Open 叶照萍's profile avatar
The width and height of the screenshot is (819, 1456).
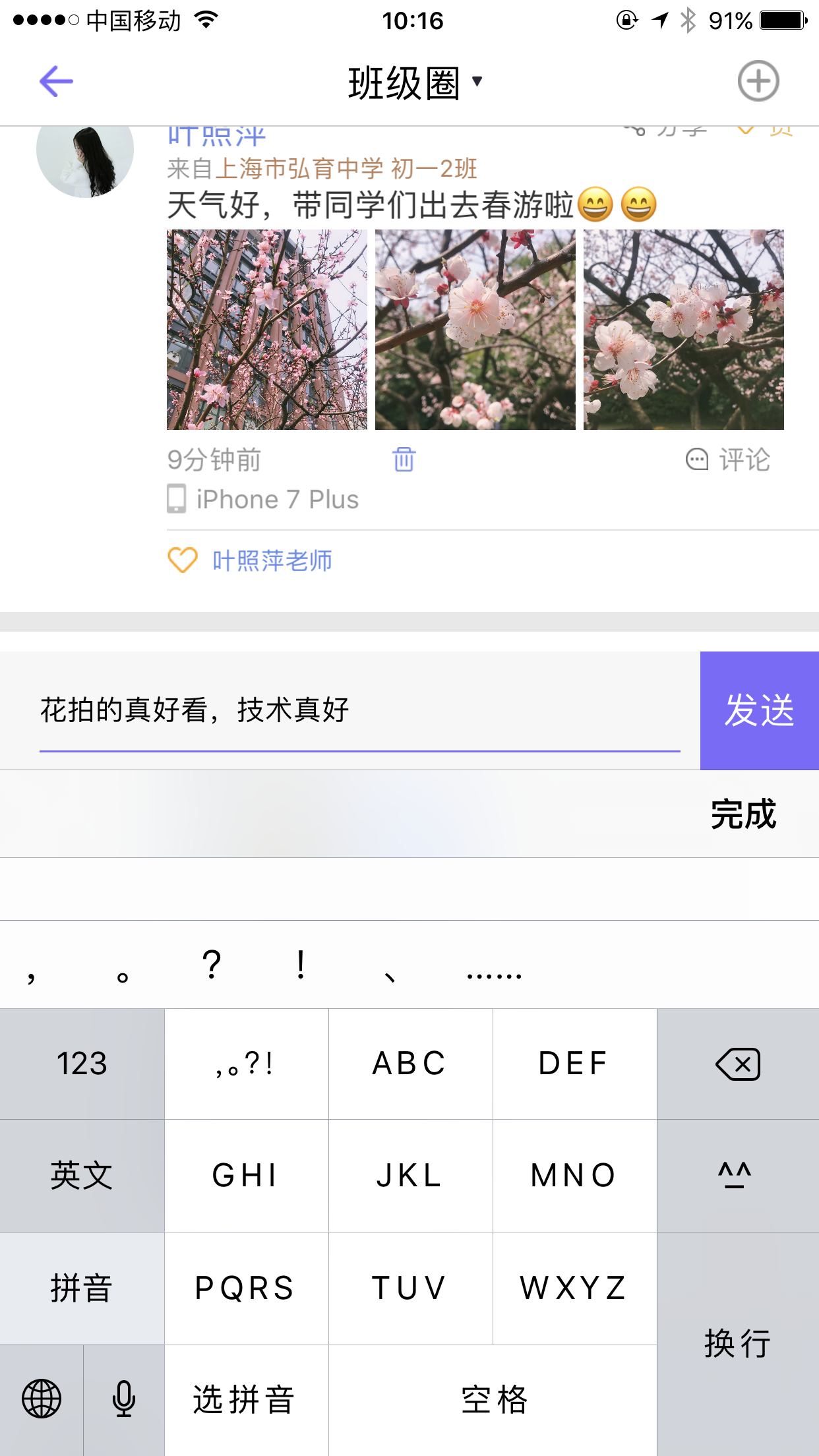(x=84, y=155)
